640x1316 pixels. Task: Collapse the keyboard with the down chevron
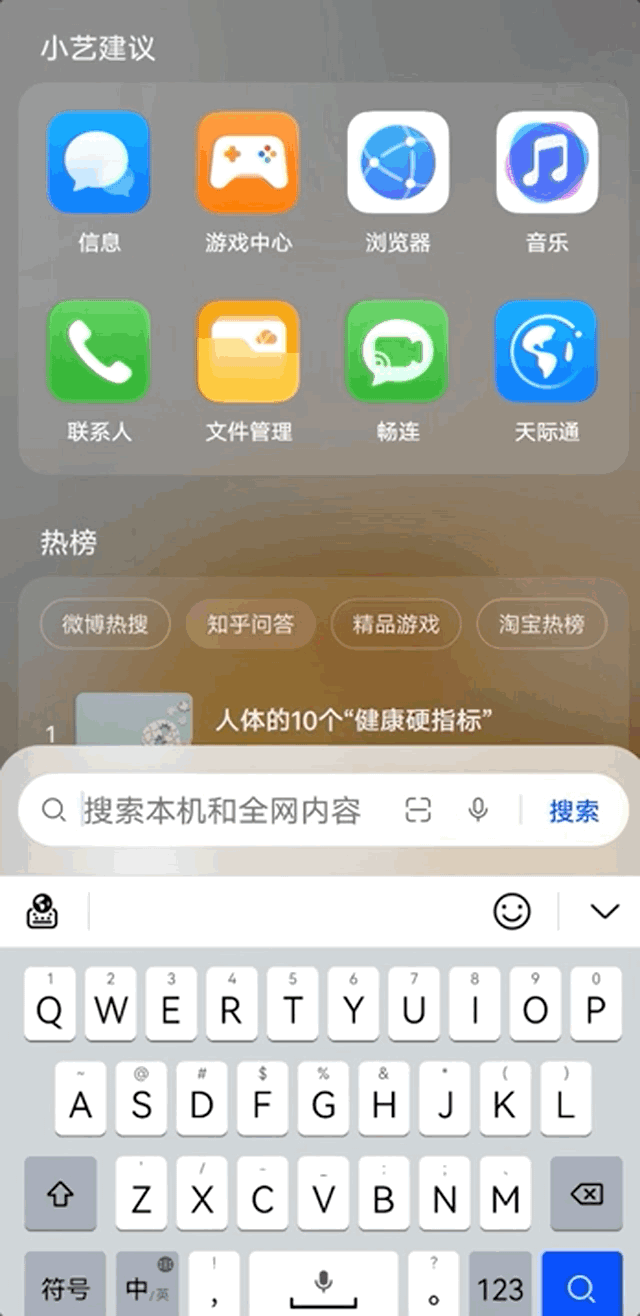tap(605, 911)
